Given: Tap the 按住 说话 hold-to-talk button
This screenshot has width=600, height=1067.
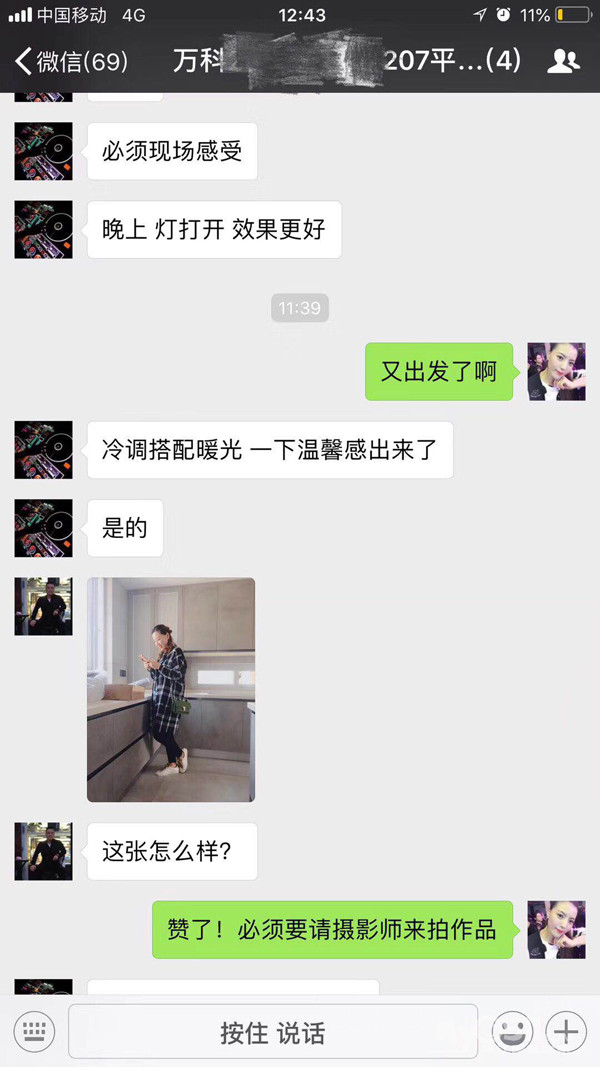Looking at the screenshot, I should click(x=272, y=1032).
